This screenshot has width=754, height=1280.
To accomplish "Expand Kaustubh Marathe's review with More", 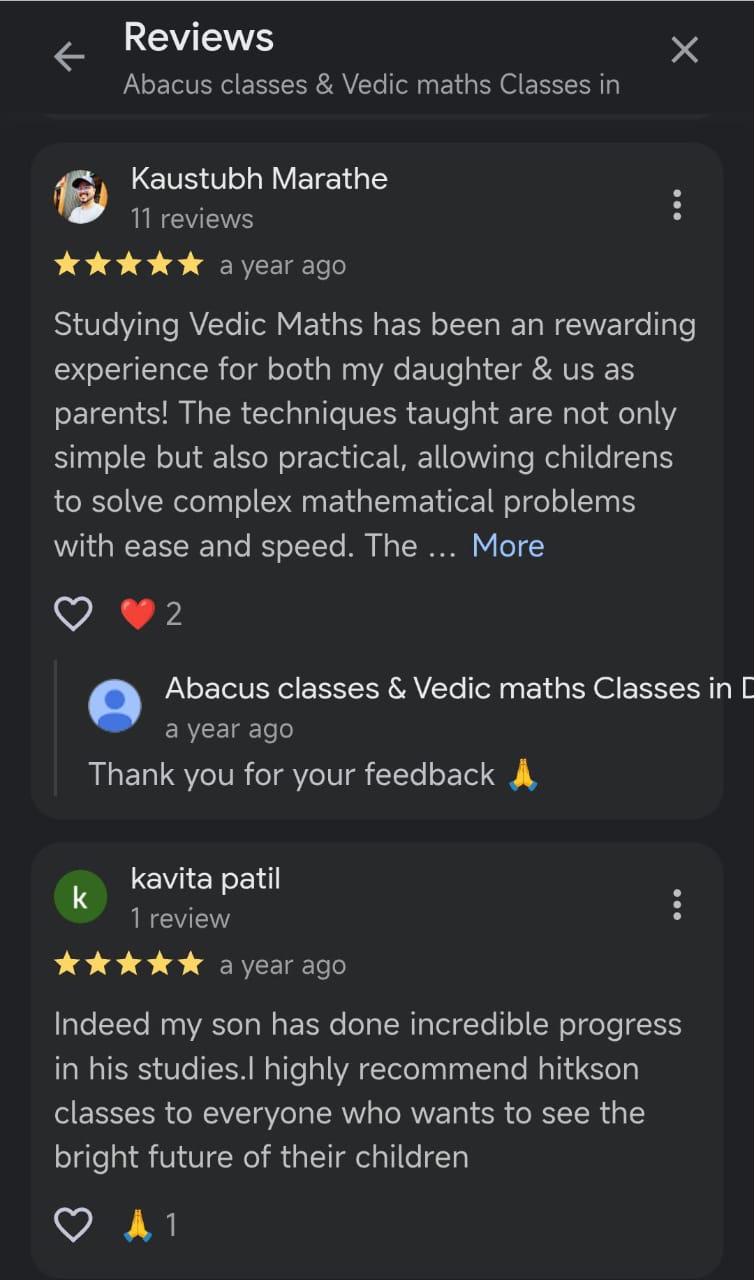I will pyautogui.click(x=508, y=546).
